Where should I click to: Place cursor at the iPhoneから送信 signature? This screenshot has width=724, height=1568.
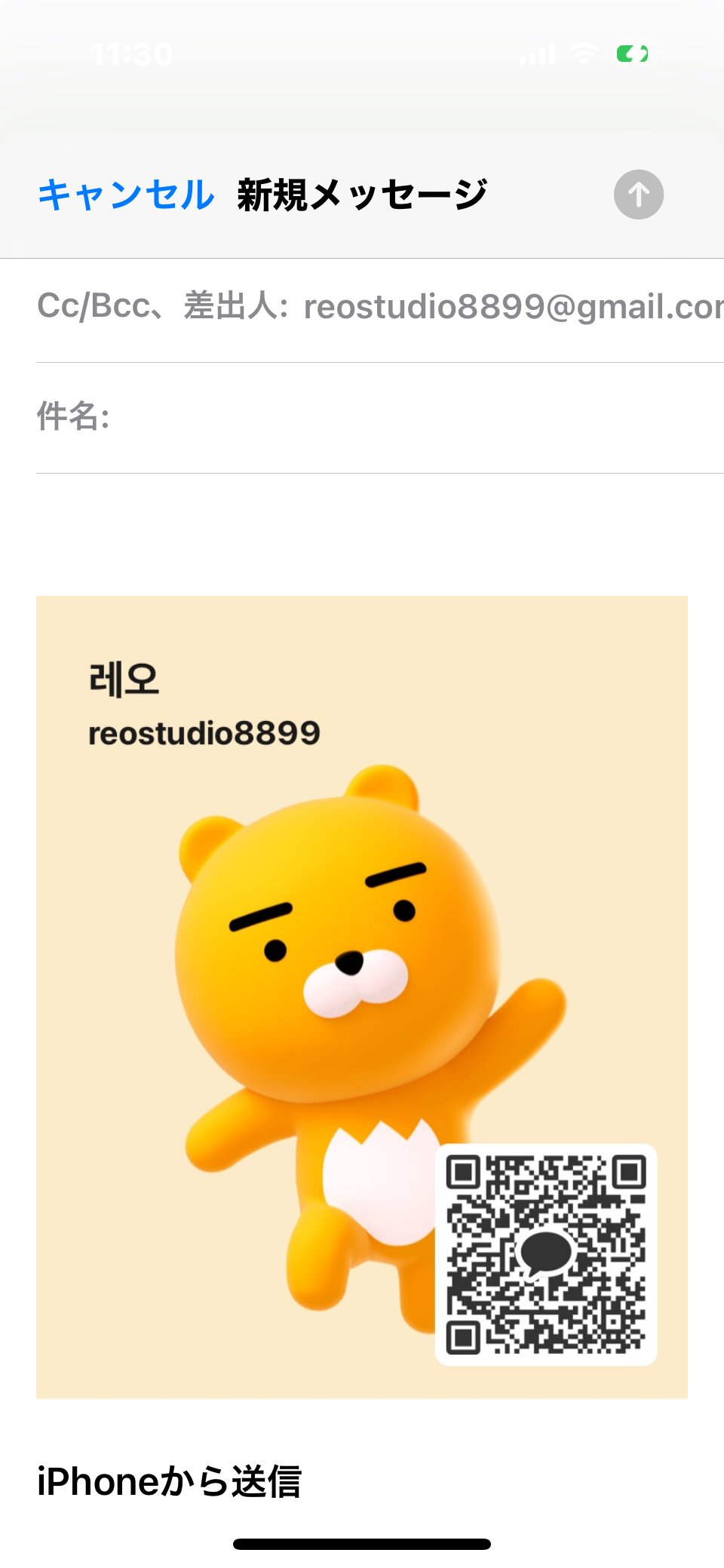169,1481
